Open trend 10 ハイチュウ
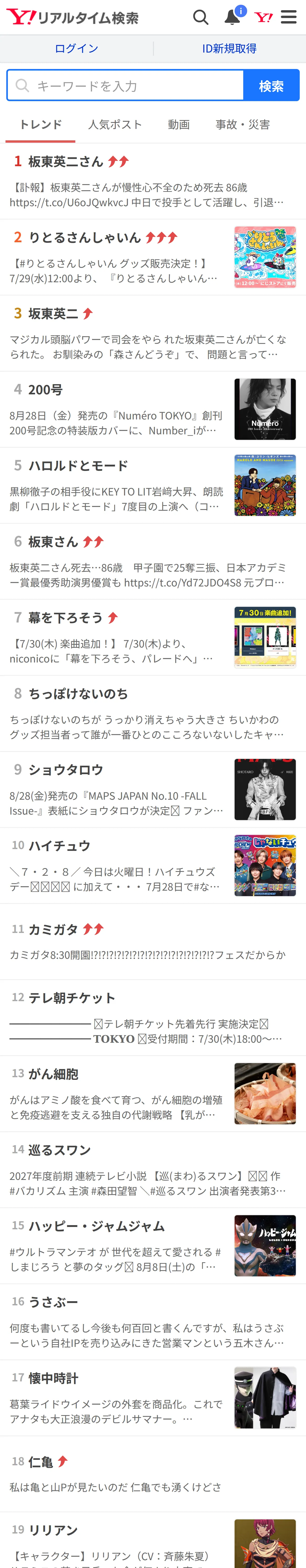Viewport: 306px width, 1568px height. (153, 866)
